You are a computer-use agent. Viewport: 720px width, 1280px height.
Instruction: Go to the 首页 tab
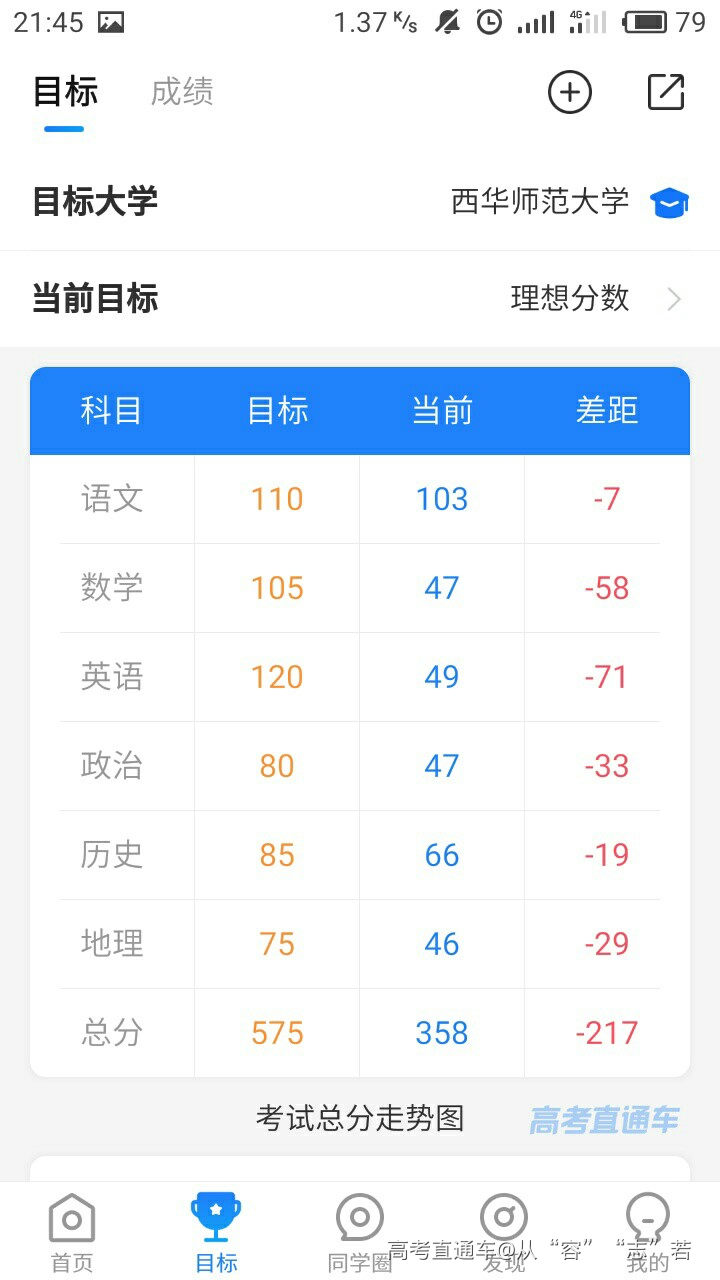click(x=72, y=1232)
